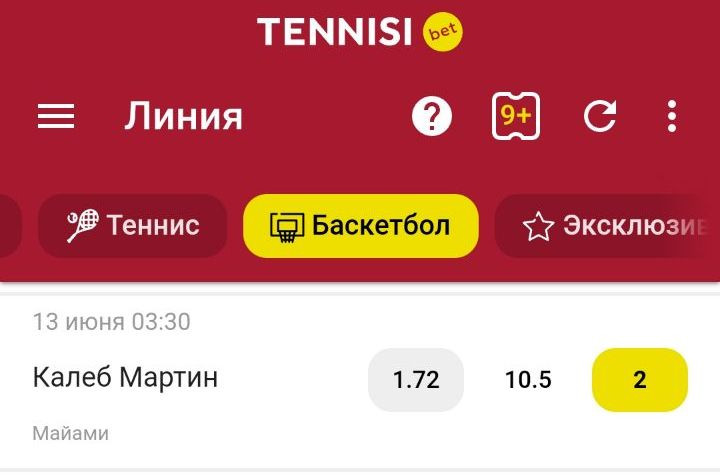The height and width of the screenshot is (475, 720).
Task: Pick the odds button showing 2
Action: click(640, 380)
